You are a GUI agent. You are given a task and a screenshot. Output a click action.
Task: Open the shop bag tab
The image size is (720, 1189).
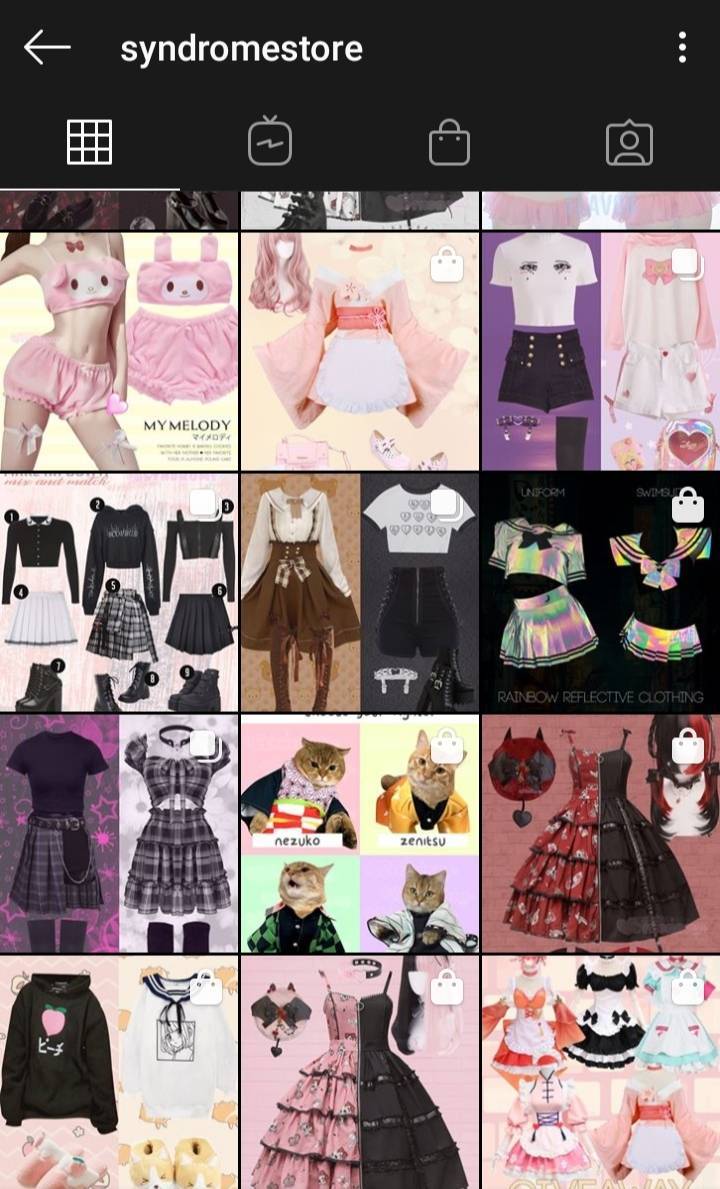point(449,142)
